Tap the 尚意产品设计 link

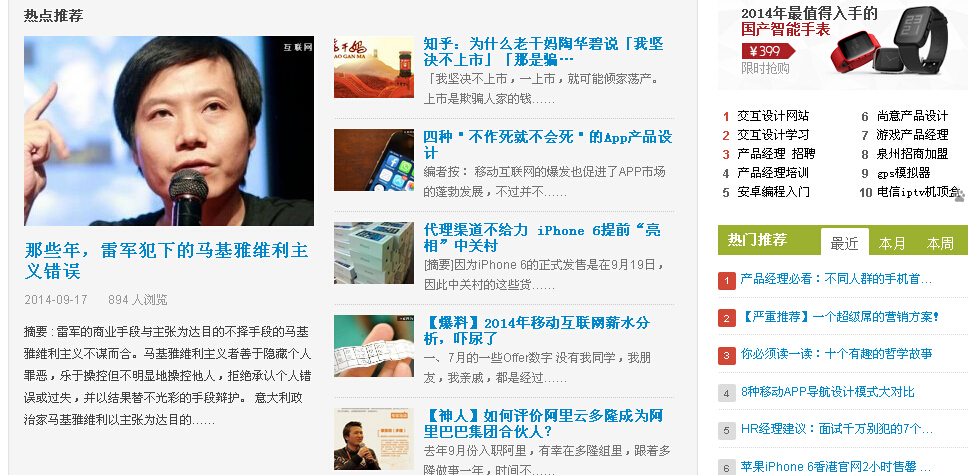coord(912,116)
